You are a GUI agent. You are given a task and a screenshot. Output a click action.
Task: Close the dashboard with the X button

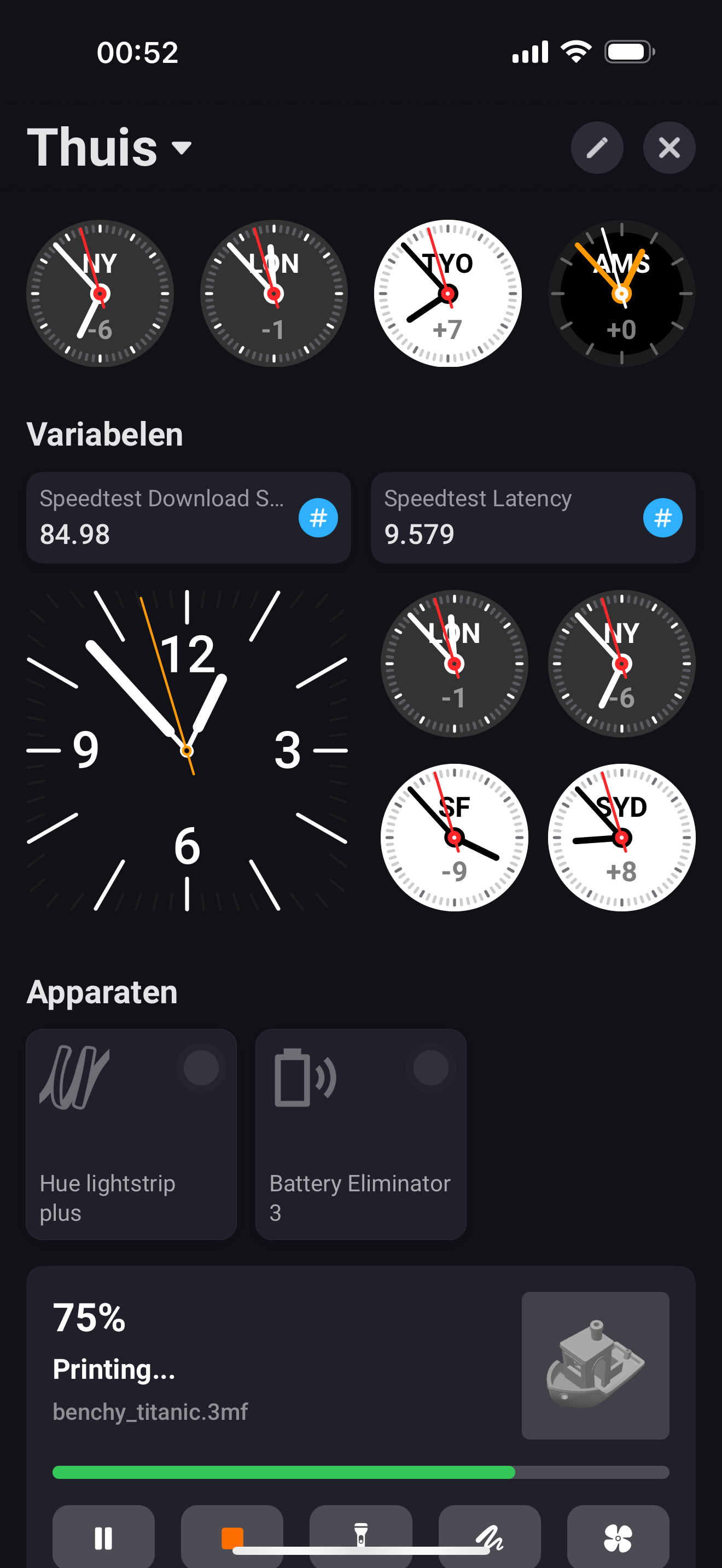668,147
